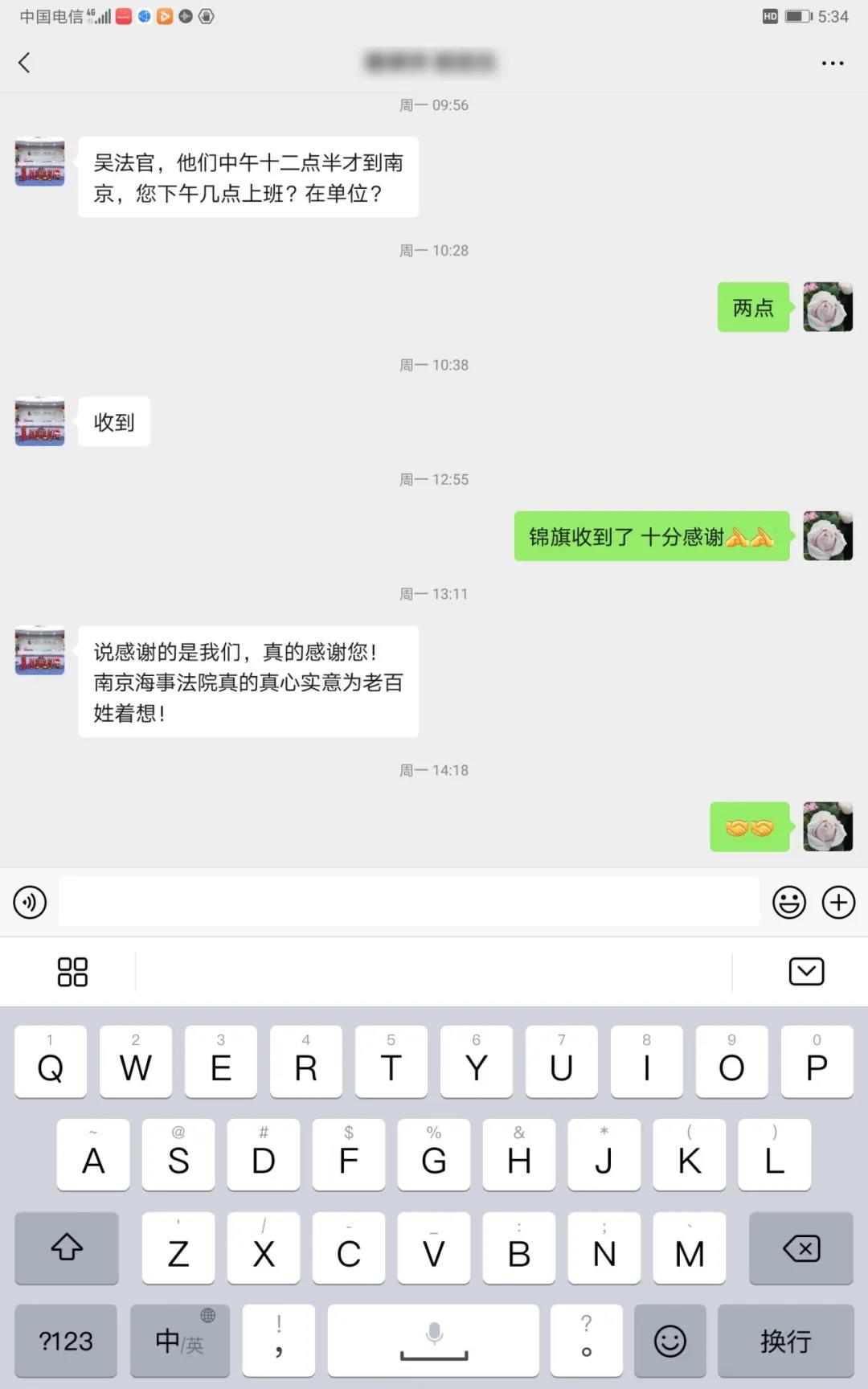Hide the on-screen keyboard
868x1389 pixels.
(x=806, y=971)
